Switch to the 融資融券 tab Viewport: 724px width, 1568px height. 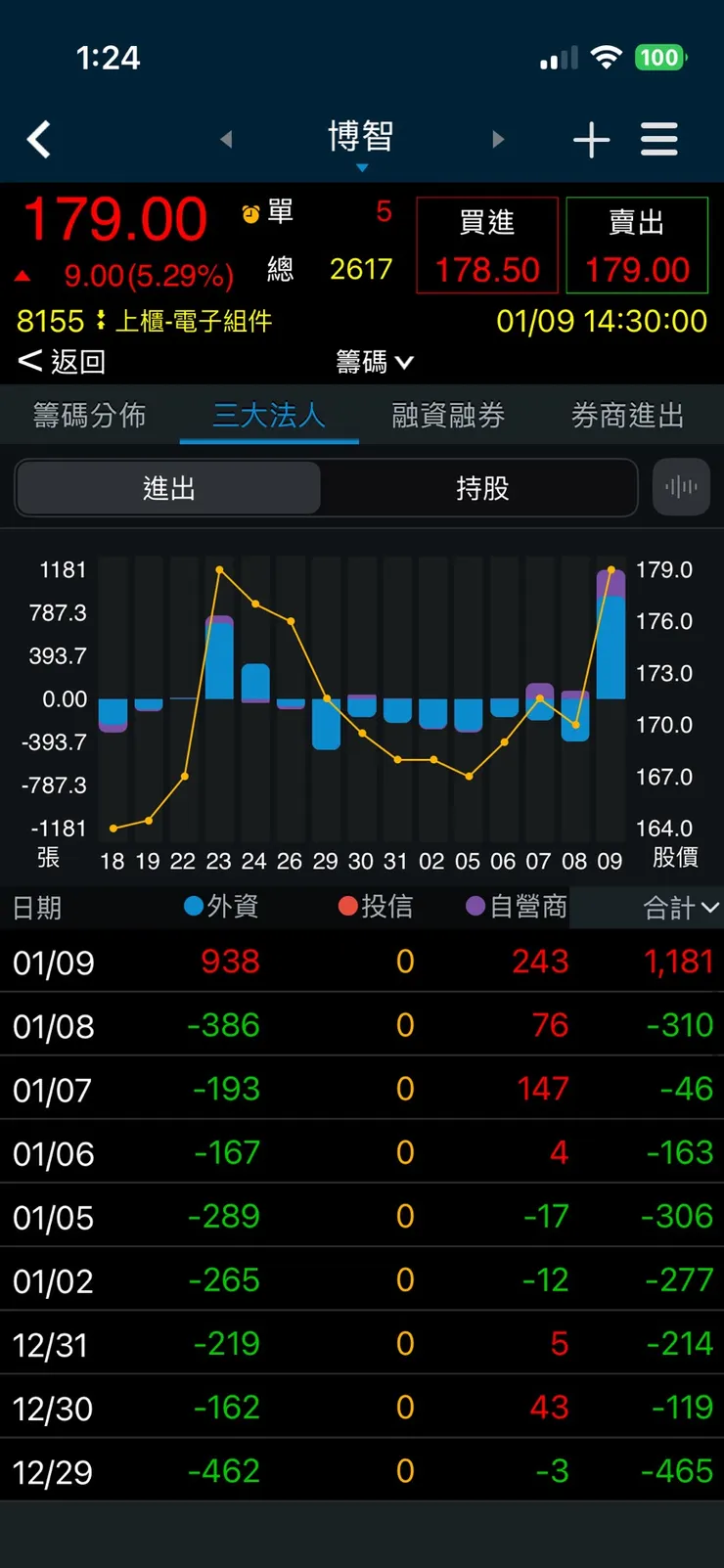point(446,415)
